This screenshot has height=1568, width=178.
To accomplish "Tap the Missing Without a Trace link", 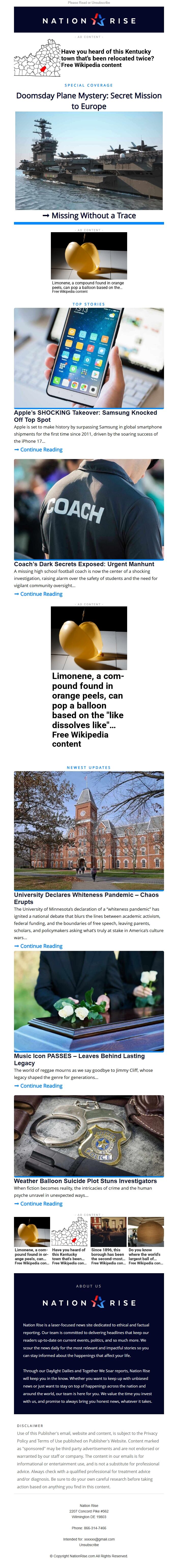I will click(89, 215).
